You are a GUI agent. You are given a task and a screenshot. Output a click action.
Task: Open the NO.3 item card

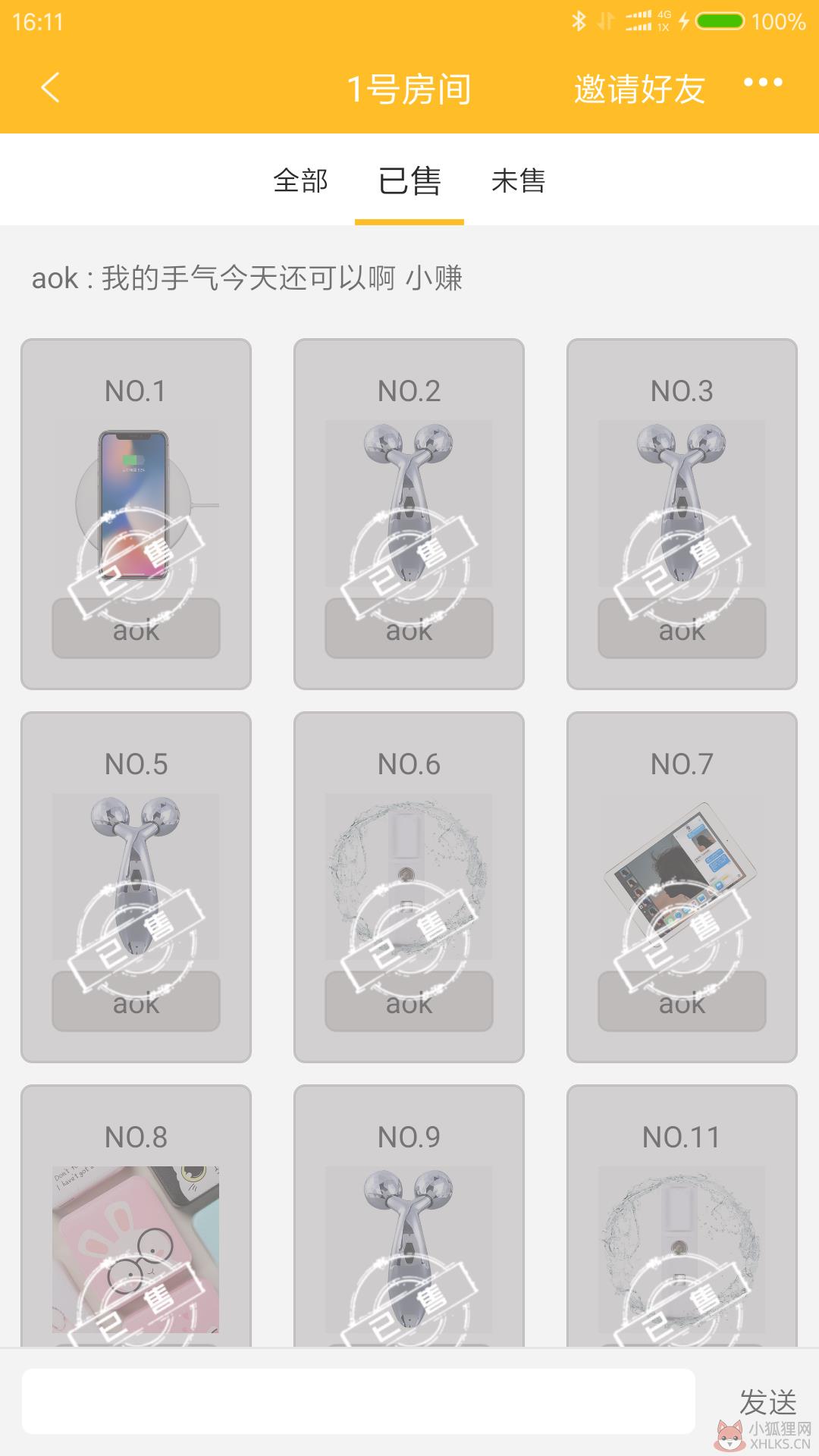click(682, 514)
